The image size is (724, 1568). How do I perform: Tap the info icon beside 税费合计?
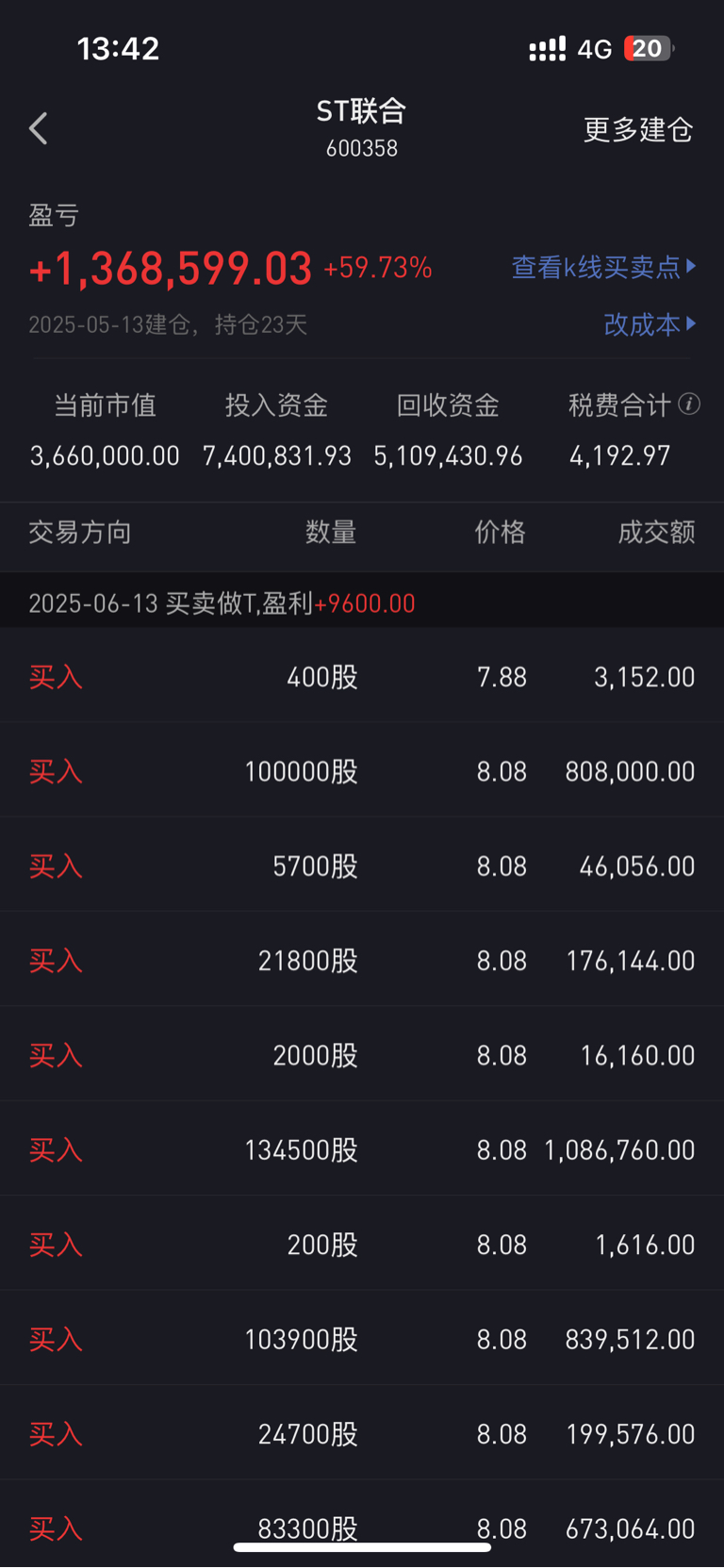(x=690, y=404)
